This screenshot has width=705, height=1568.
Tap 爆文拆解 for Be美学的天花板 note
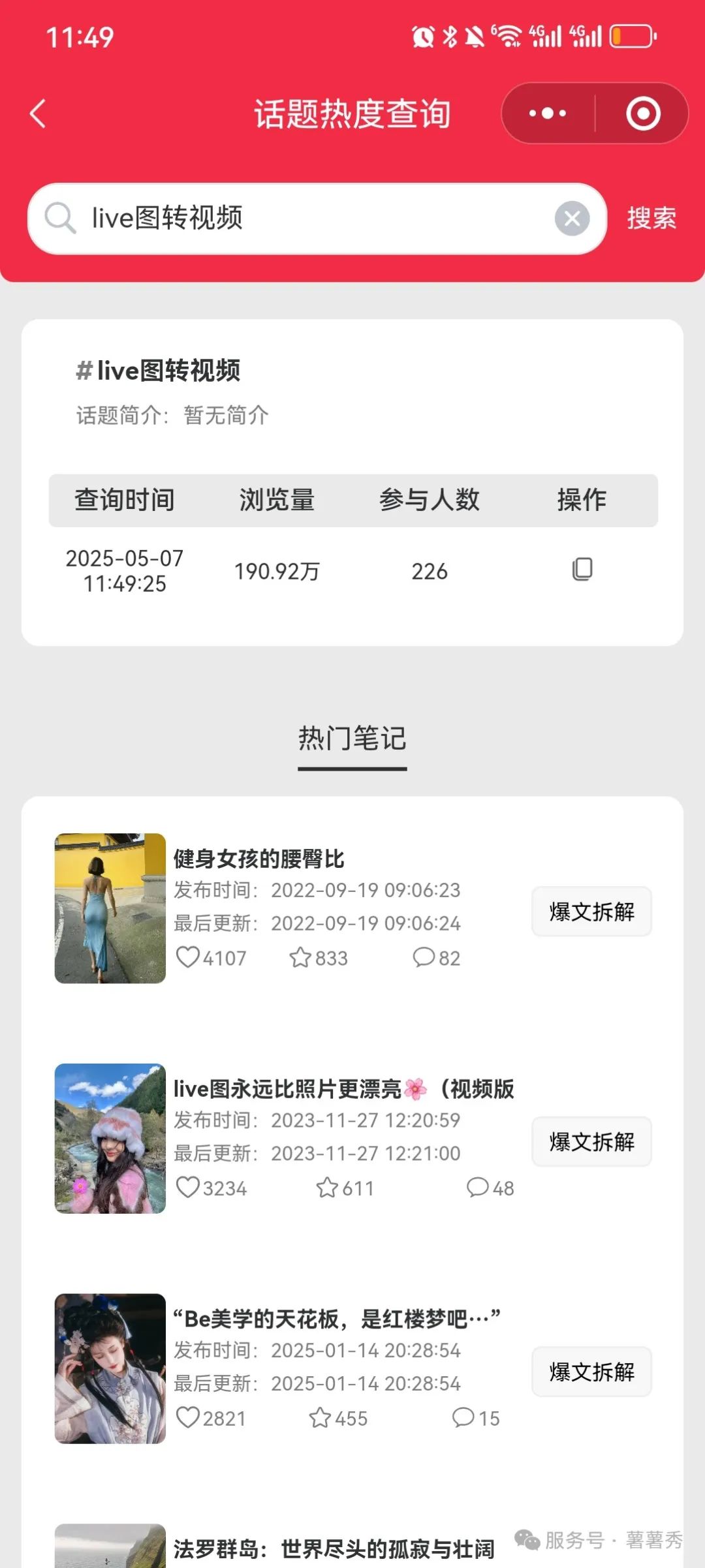point(591,1372)
